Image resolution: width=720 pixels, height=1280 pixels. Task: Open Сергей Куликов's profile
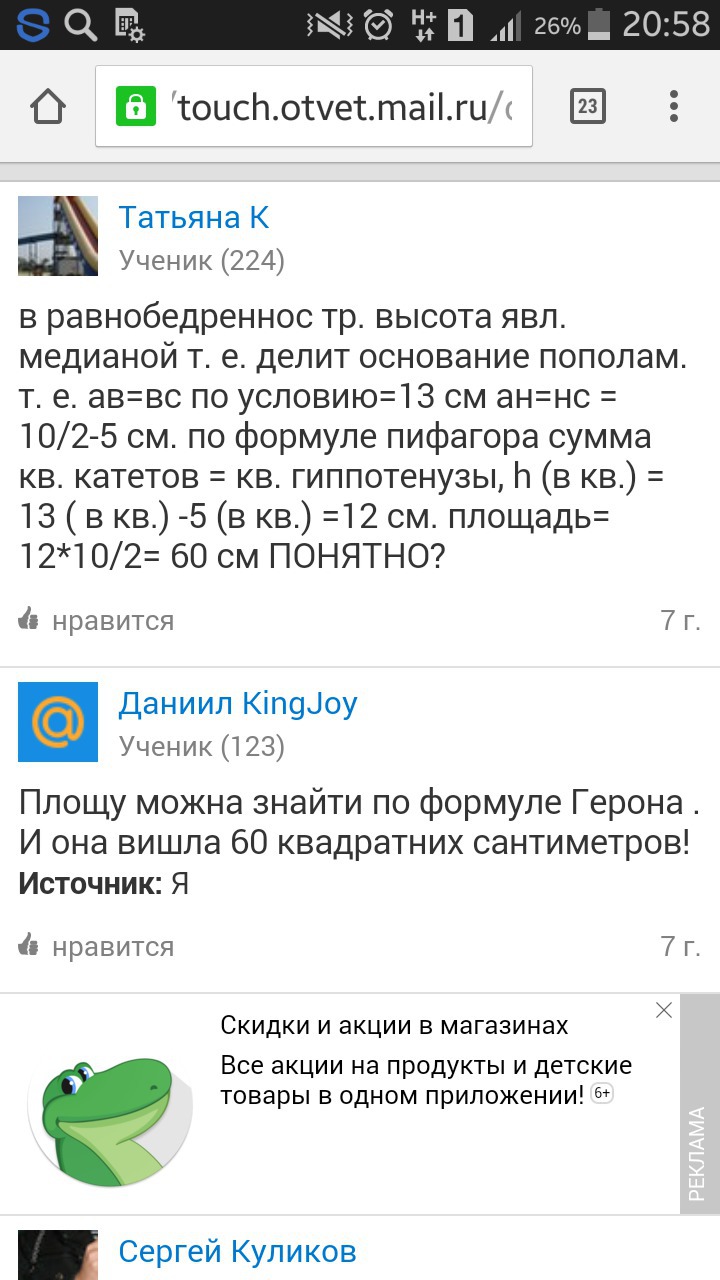coord(237,1251)
